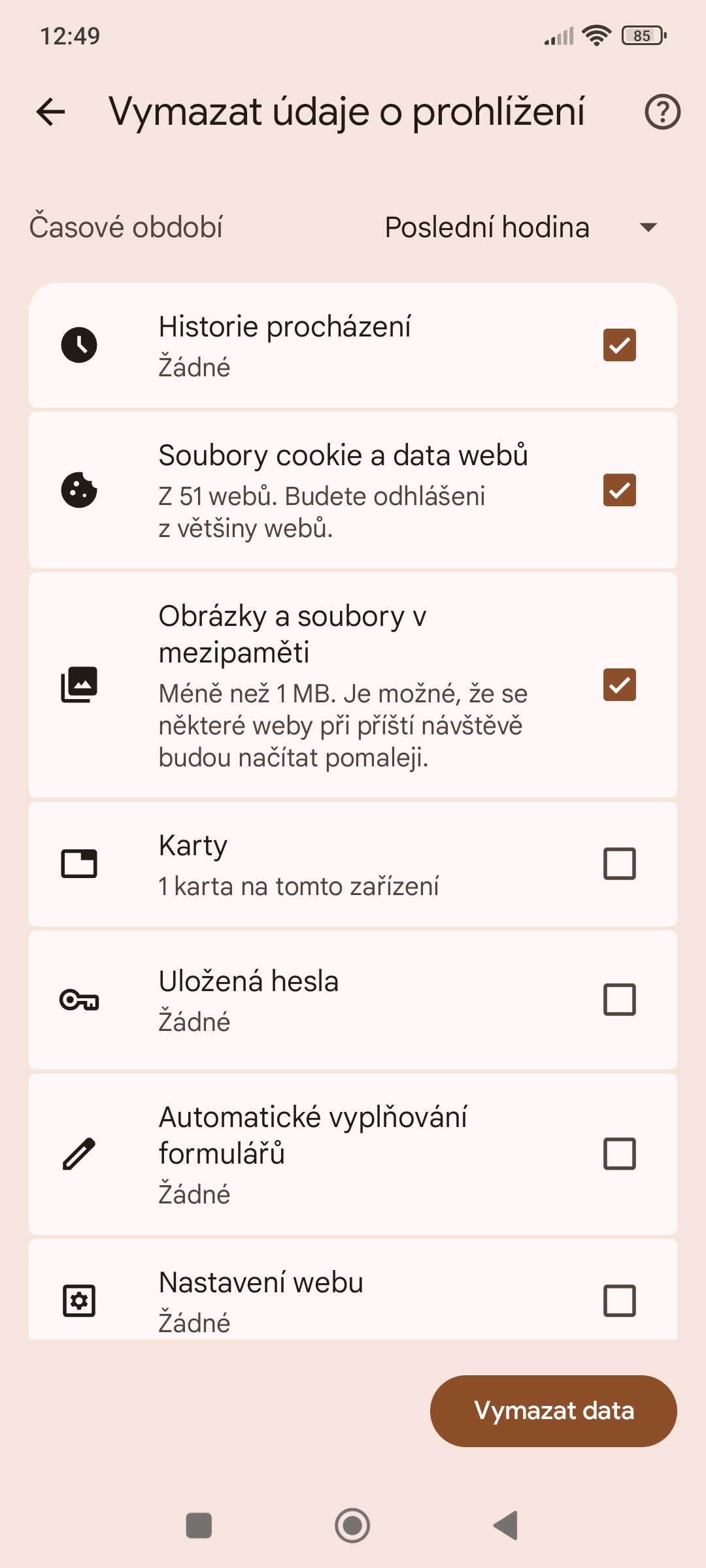Go to the home screen via navigation bar
Image resolution: width=706 pixels, height=1568 pixels.
point(352,1526)
